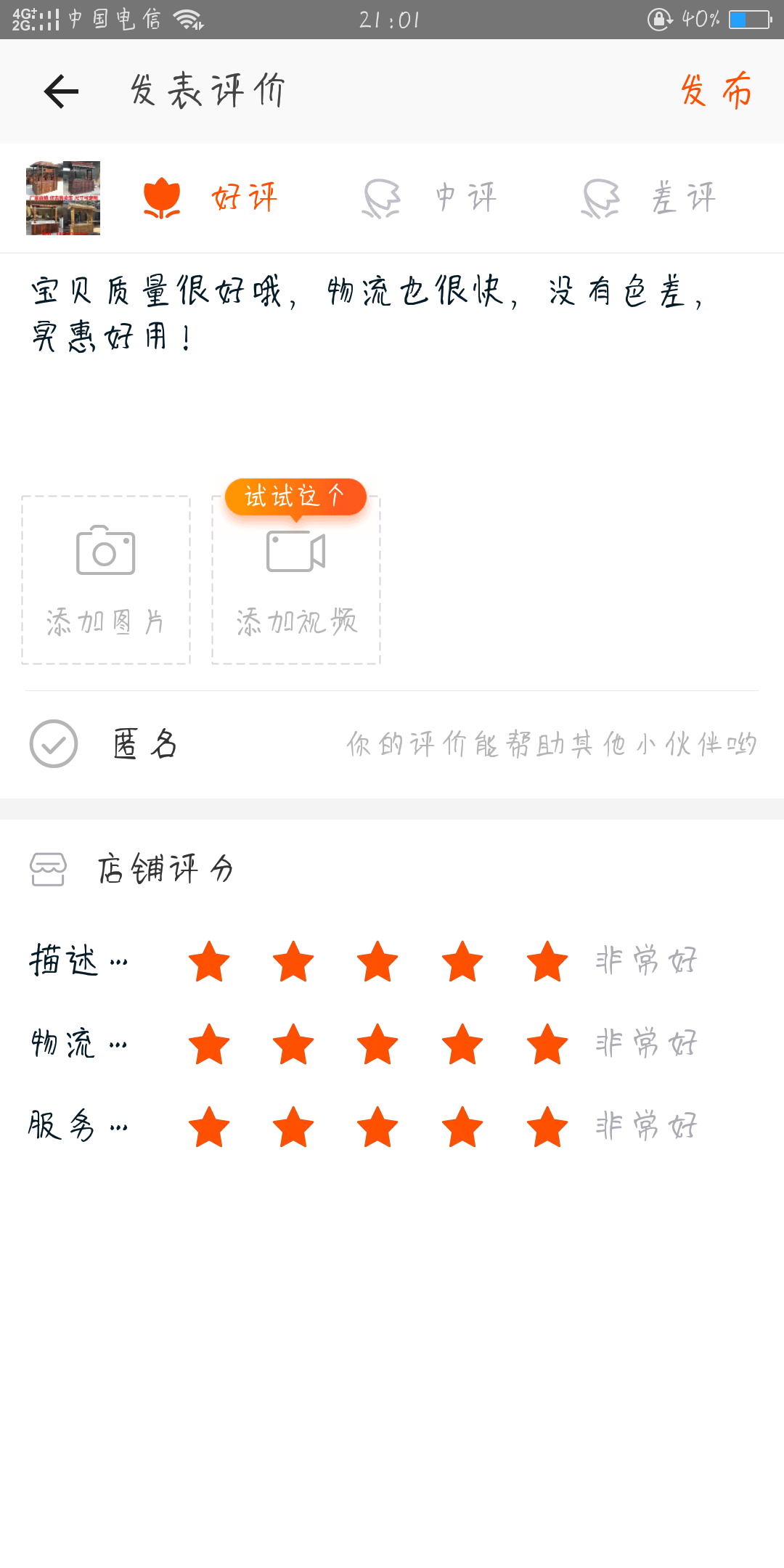Select 中评 rating
The height and width of the screenshot is (1568, 784).
point(430,197)
